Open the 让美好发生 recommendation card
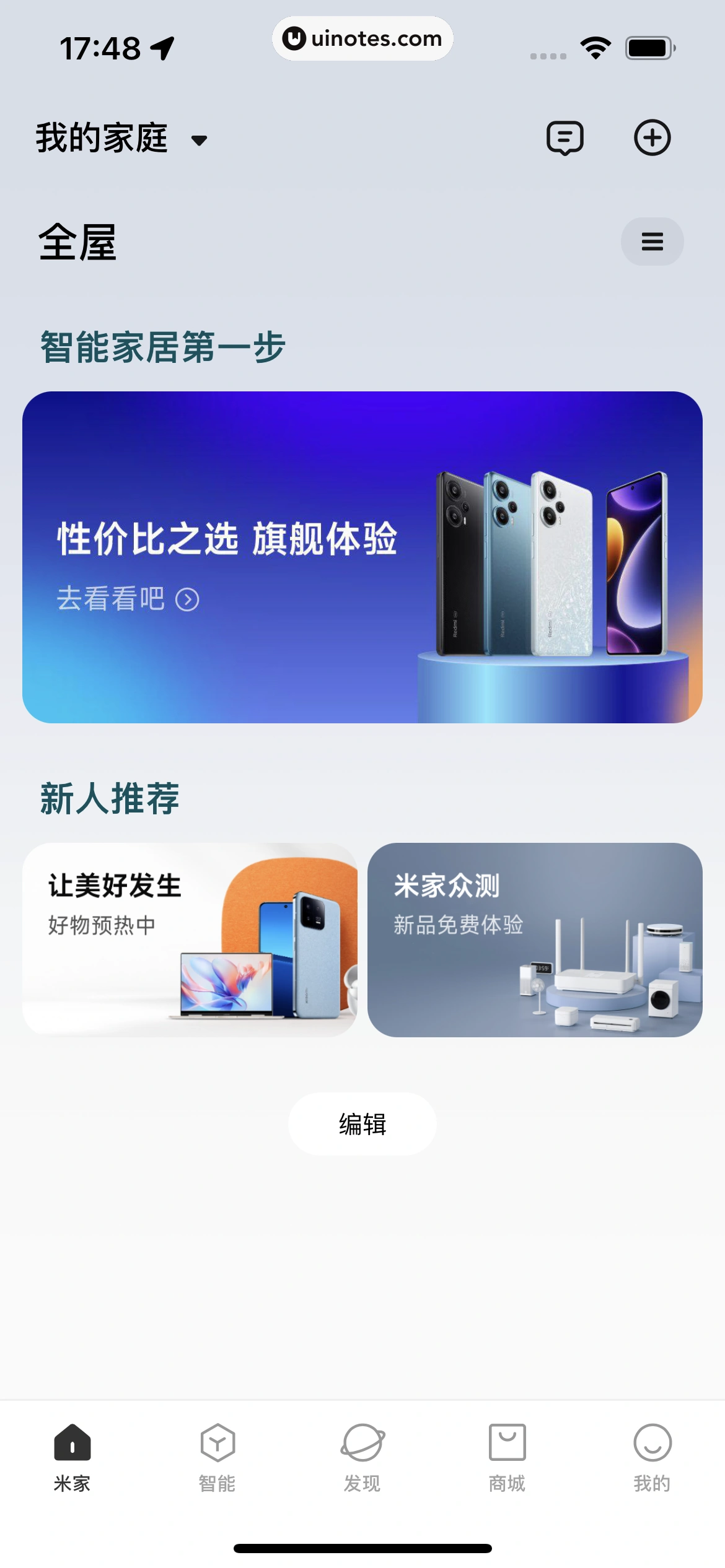The width and height of the screenshot is (725, 1568). pos(190,939)
